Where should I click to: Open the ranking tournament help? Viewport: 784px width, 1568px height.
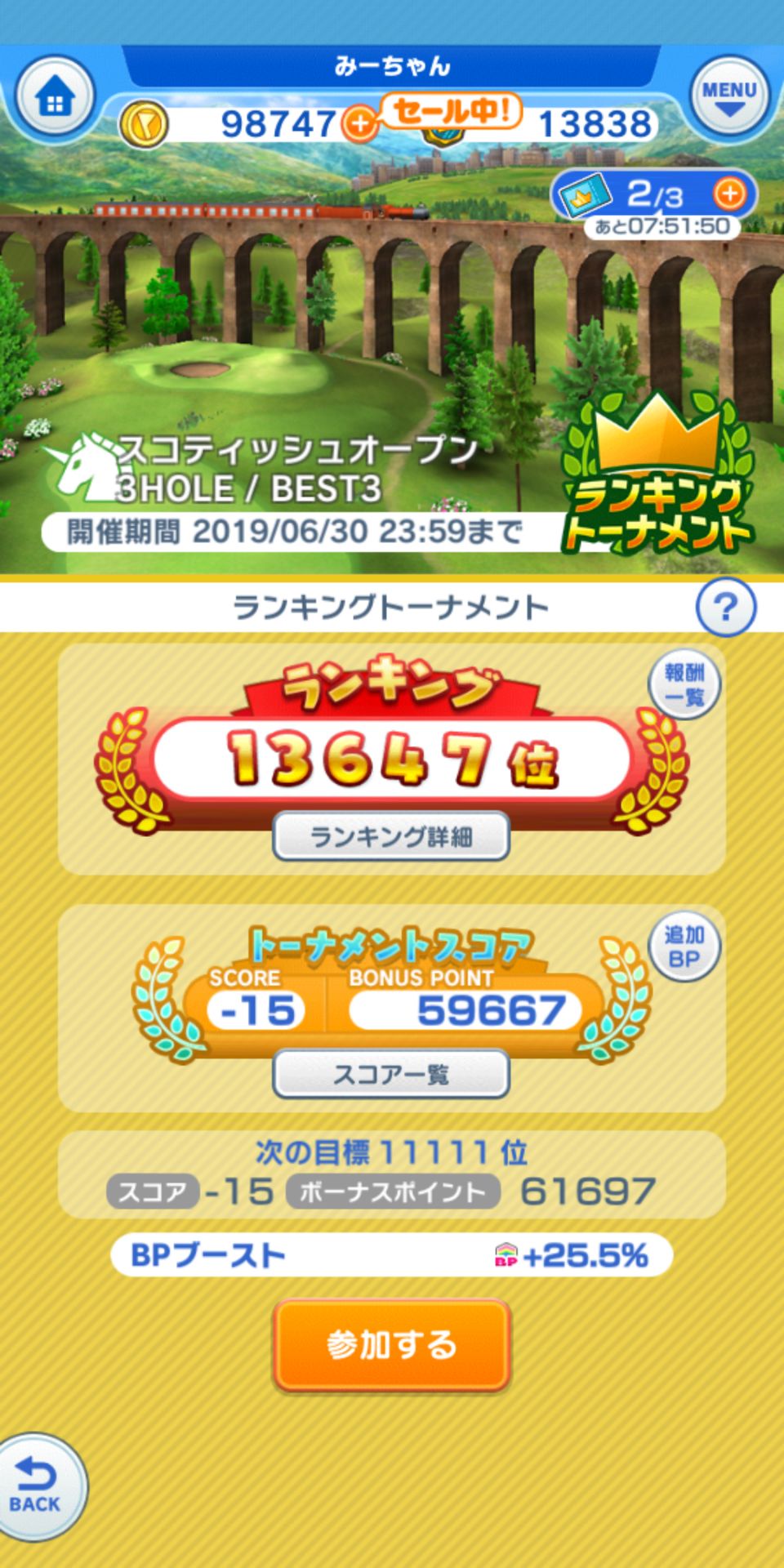tap(725, 607)
